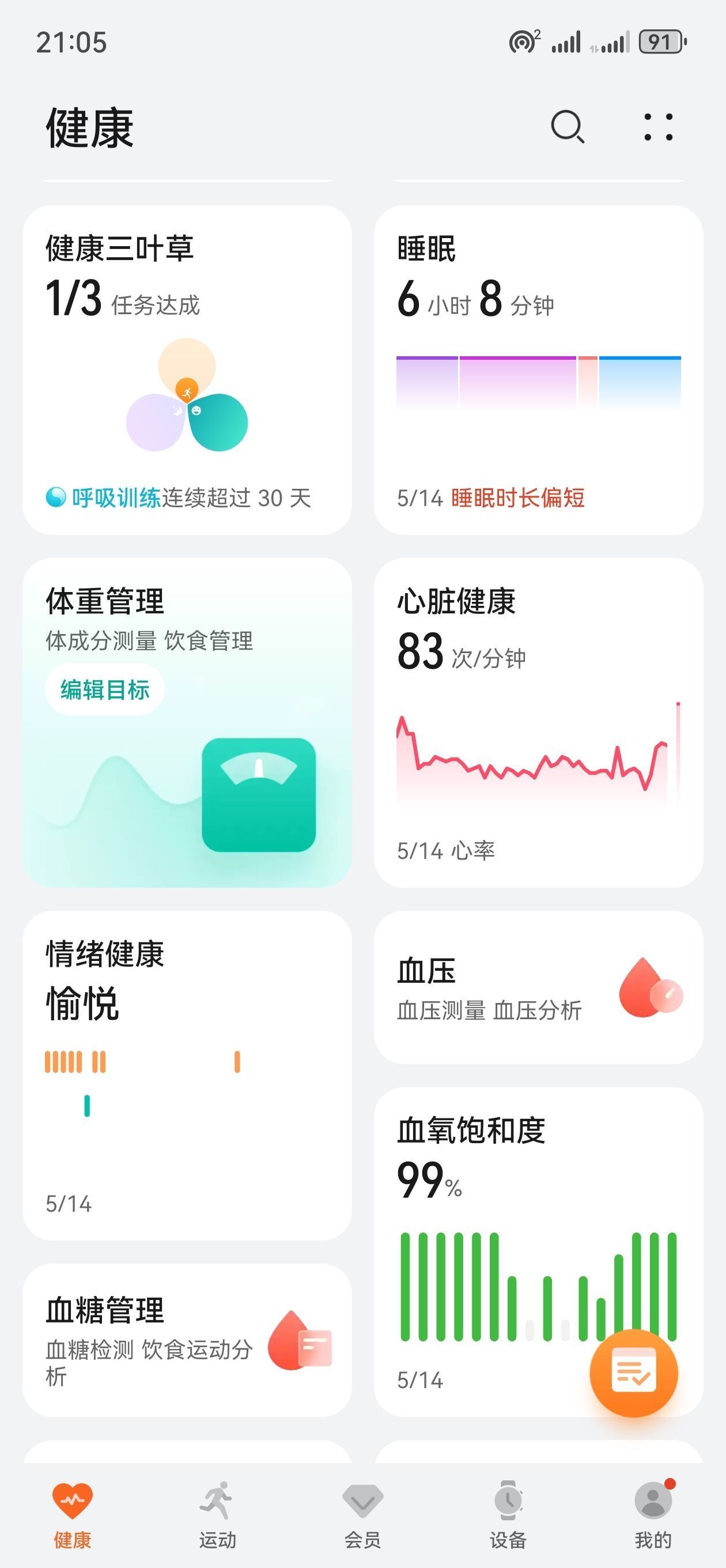
Task: Open the four-dot more menu
Action: [x=659, y=127]
